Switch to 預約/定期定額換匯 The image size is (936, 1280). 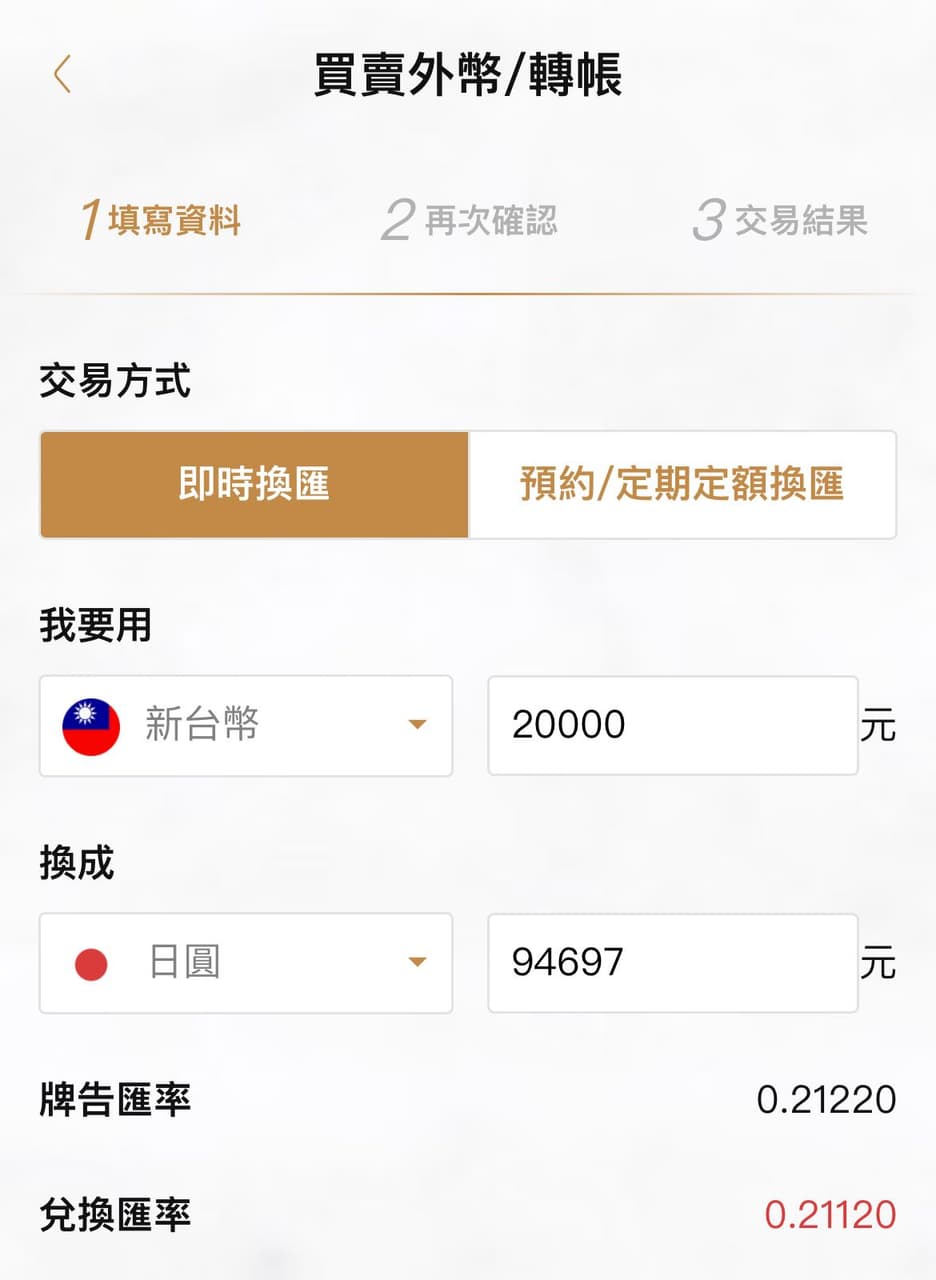(682, 485)
